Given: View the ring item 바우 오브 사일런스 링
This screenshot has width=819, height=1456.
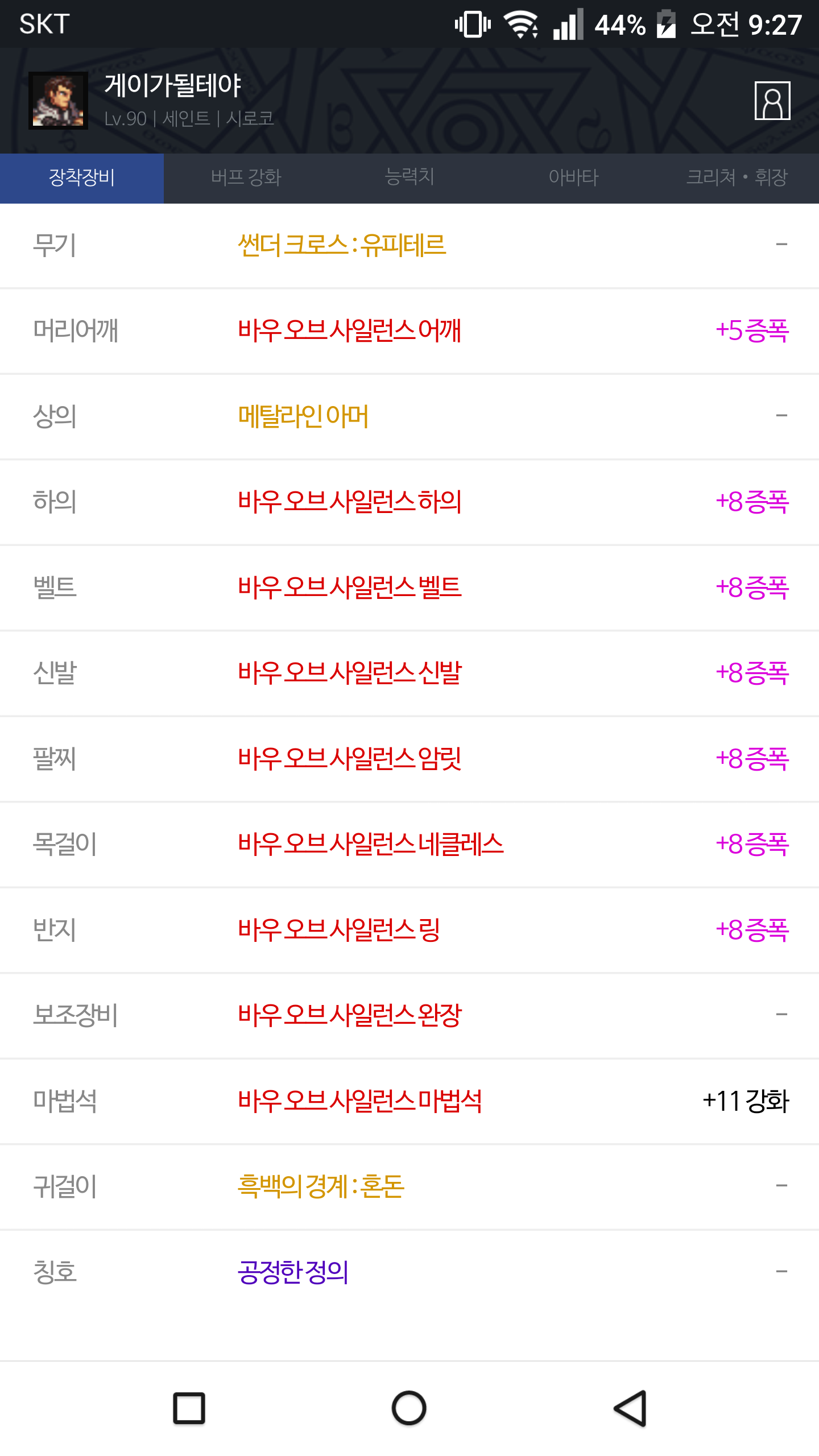Looking at the screenshot, I should [339, 930].
